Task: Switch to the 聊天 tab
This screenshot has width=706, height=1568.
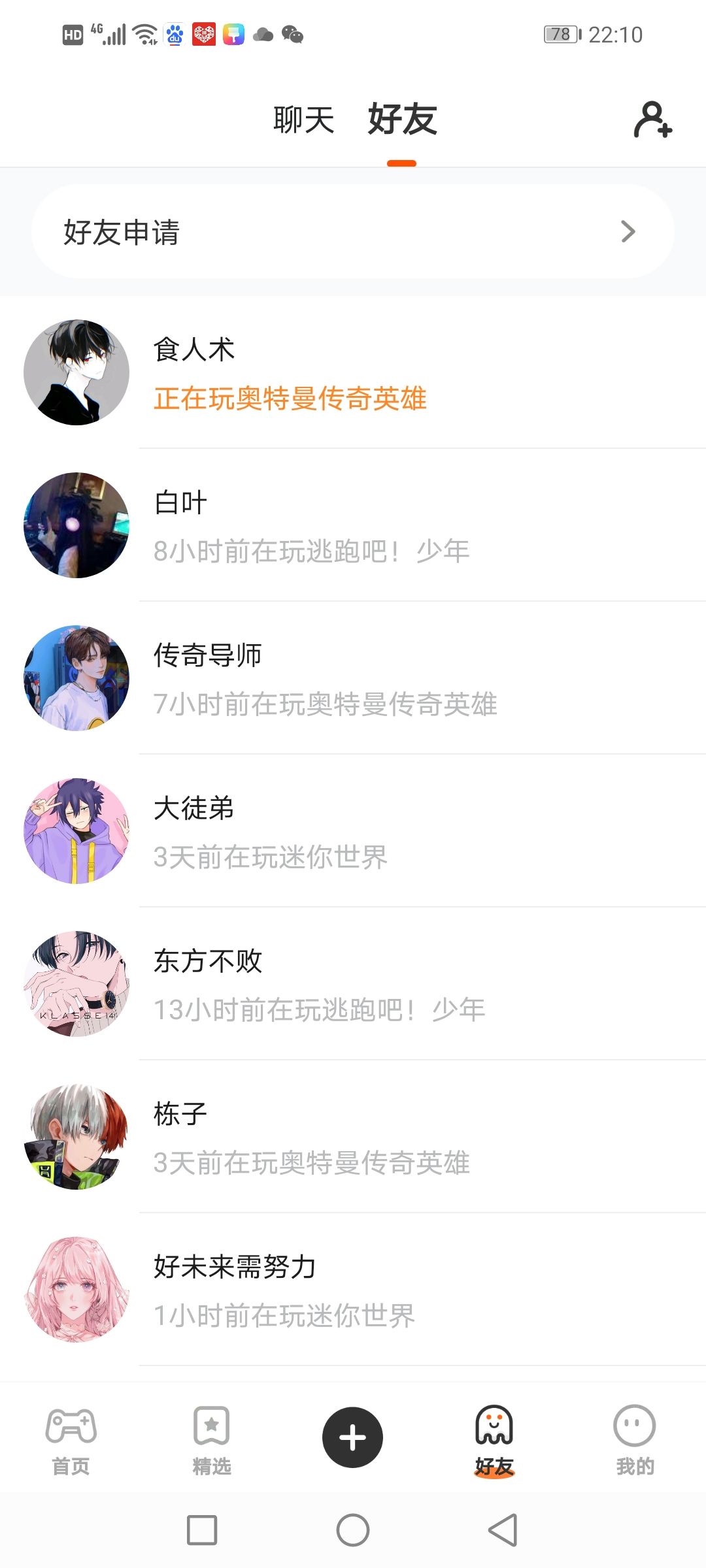Action: tap(303, 120)
